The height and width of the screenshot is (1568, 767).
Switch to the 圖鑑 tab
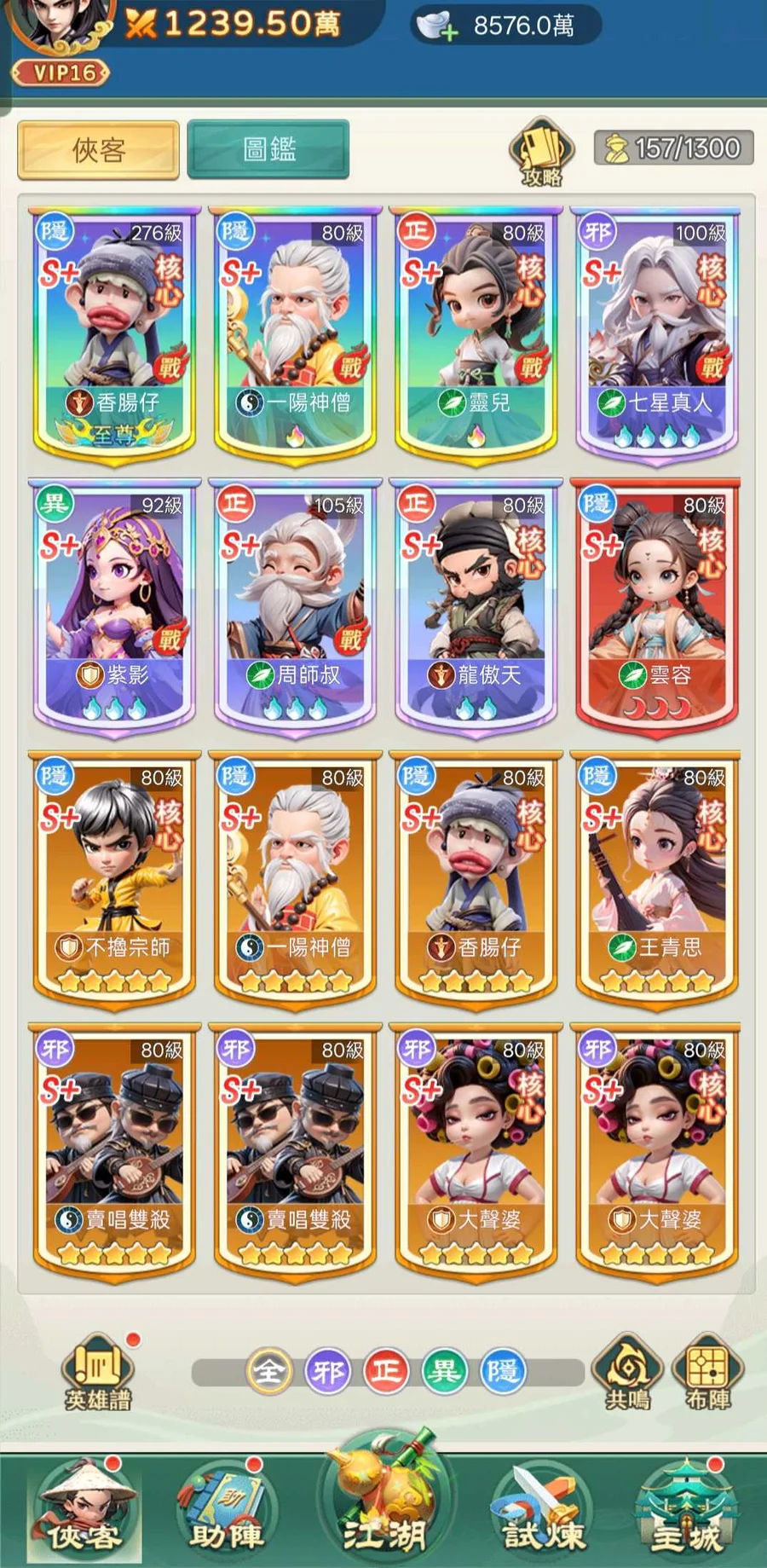pos(268,149)
